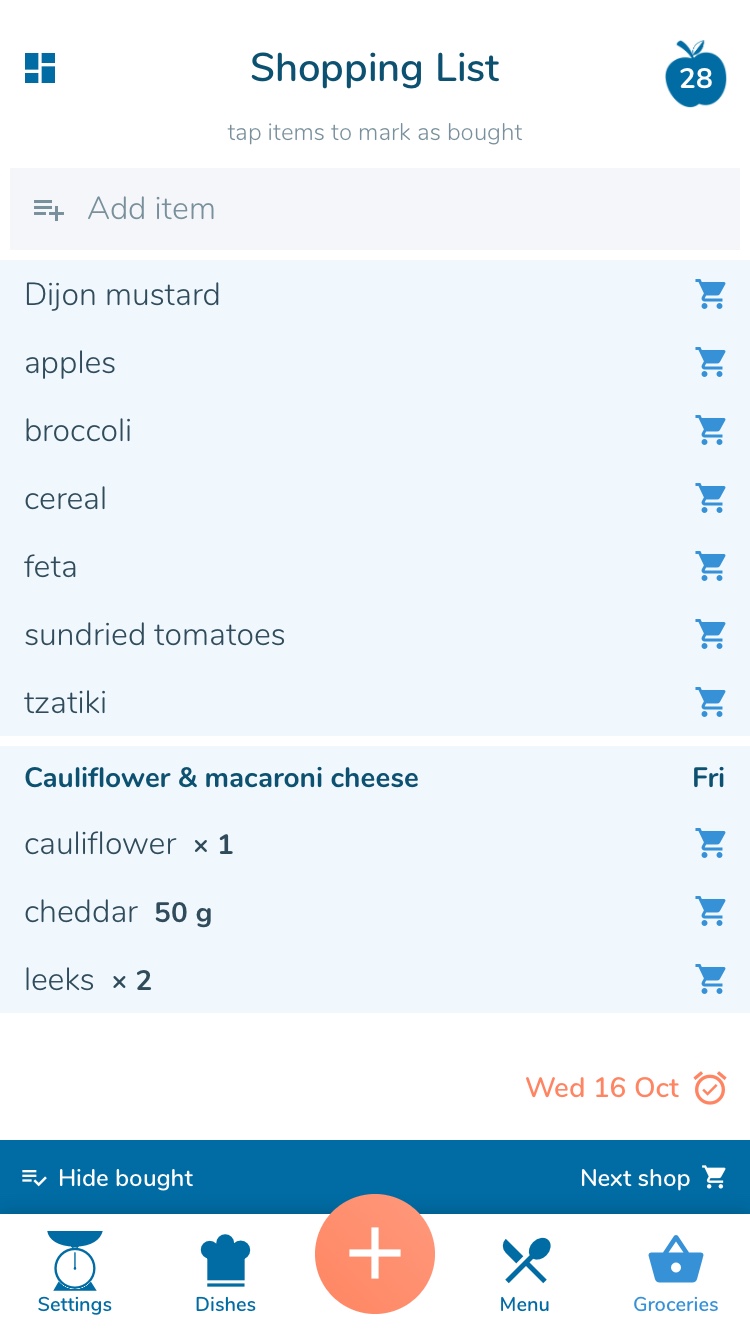
Task: Click the cart icon next to Dijon mustard
Action: point(710,294)
